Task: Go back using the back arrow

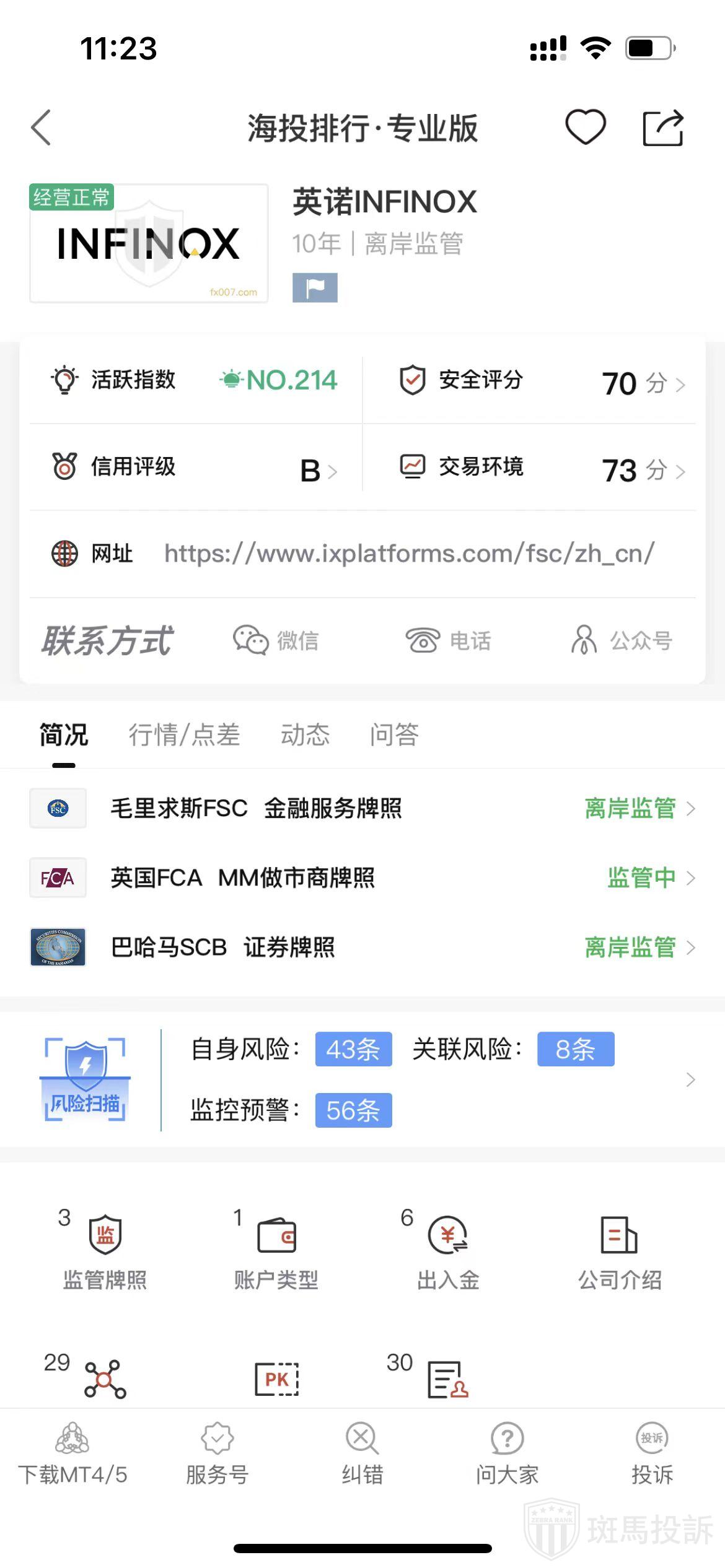Action: [x=41, y=128]
